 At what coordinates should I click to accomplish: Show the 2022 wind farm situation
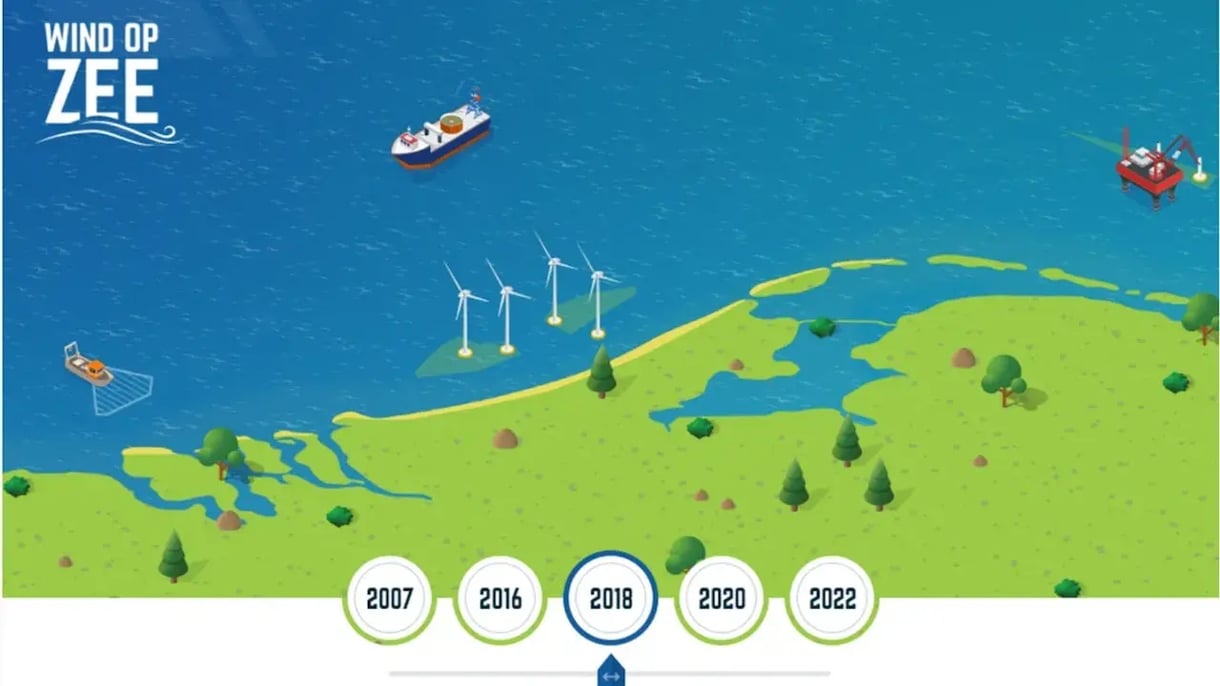[832, 599]
